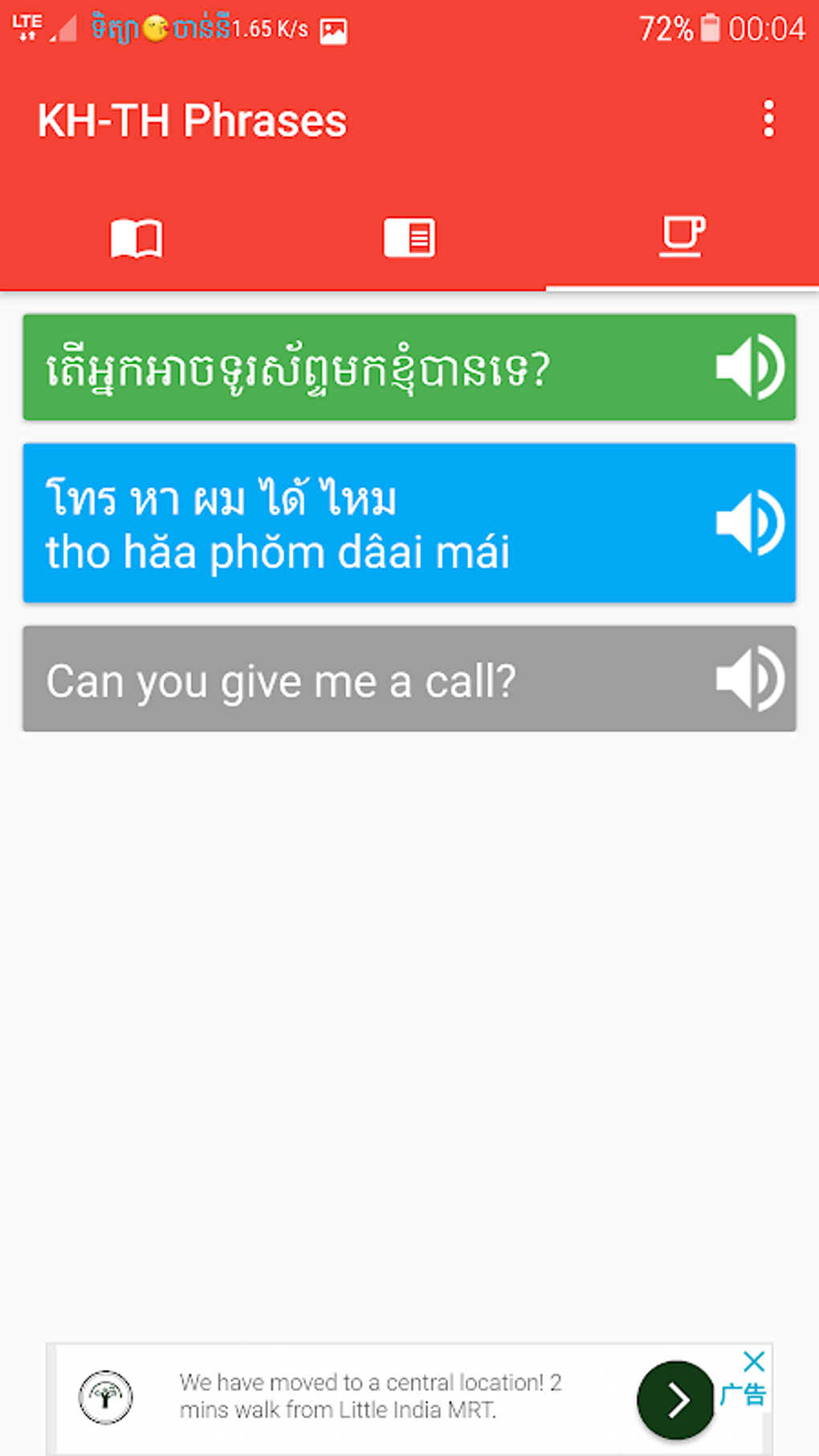This screenshot has width=819, height=1456.
Task: Tap the 00:04 clock in status bar
Action: [768, 29]
